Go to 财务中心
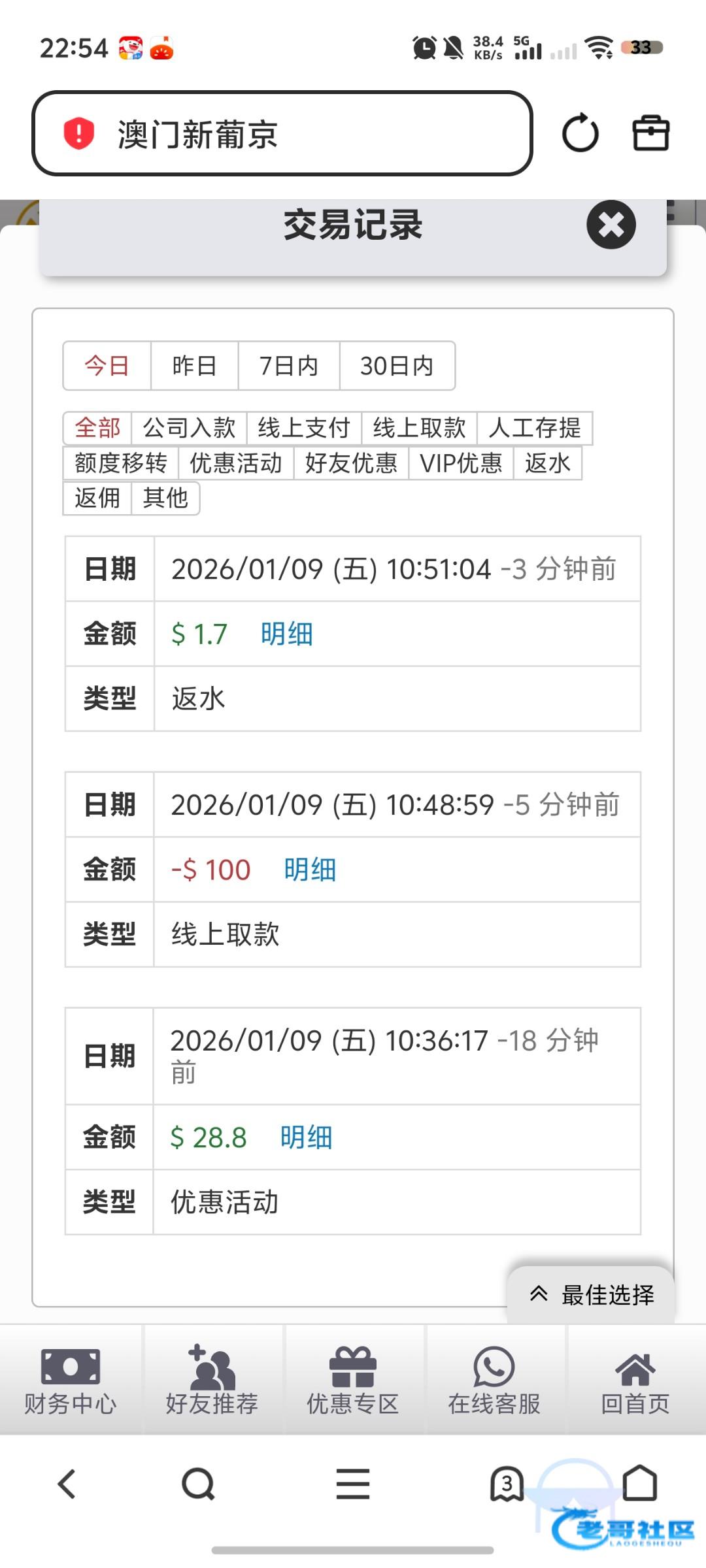 (71, 1380)
